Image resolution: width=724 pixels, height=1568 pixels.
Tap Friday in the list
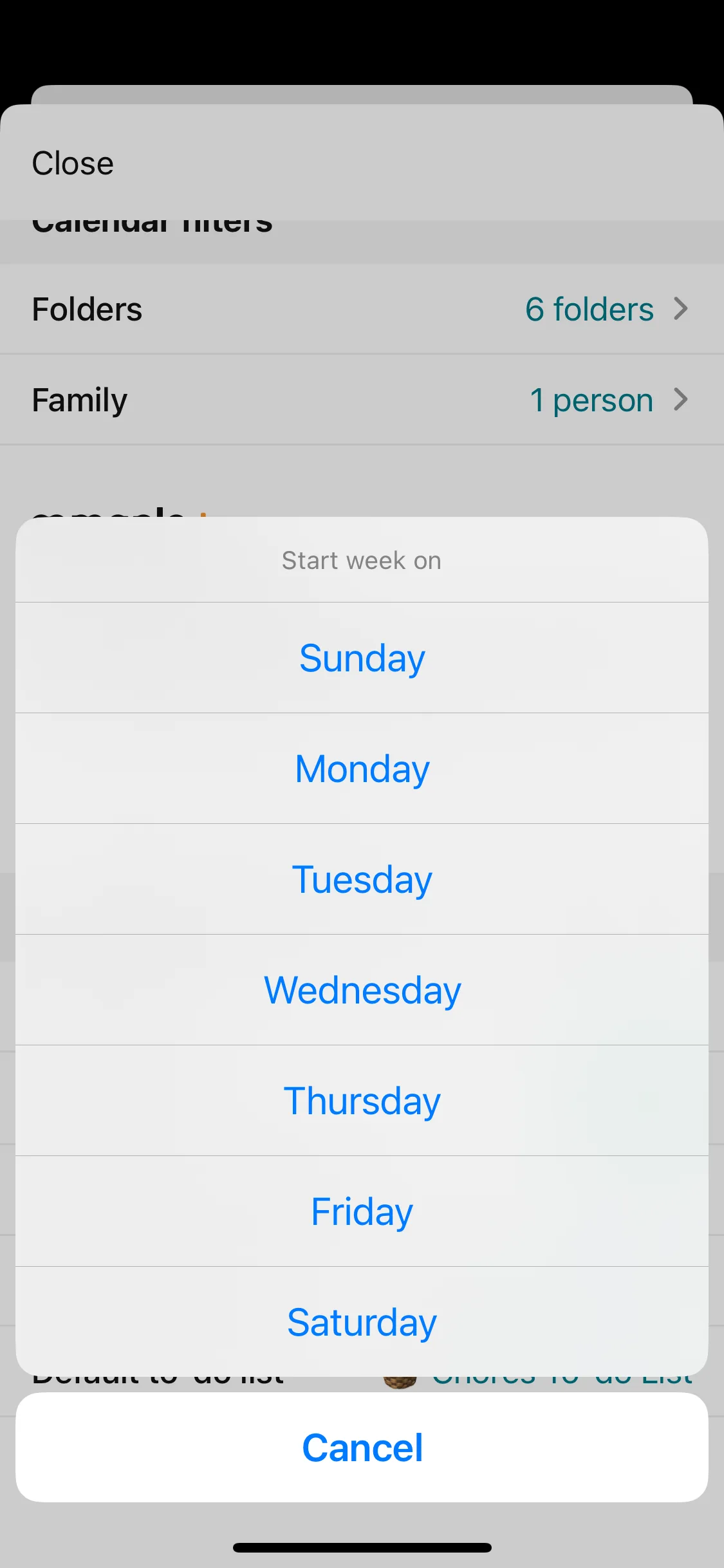[362, 1211]
